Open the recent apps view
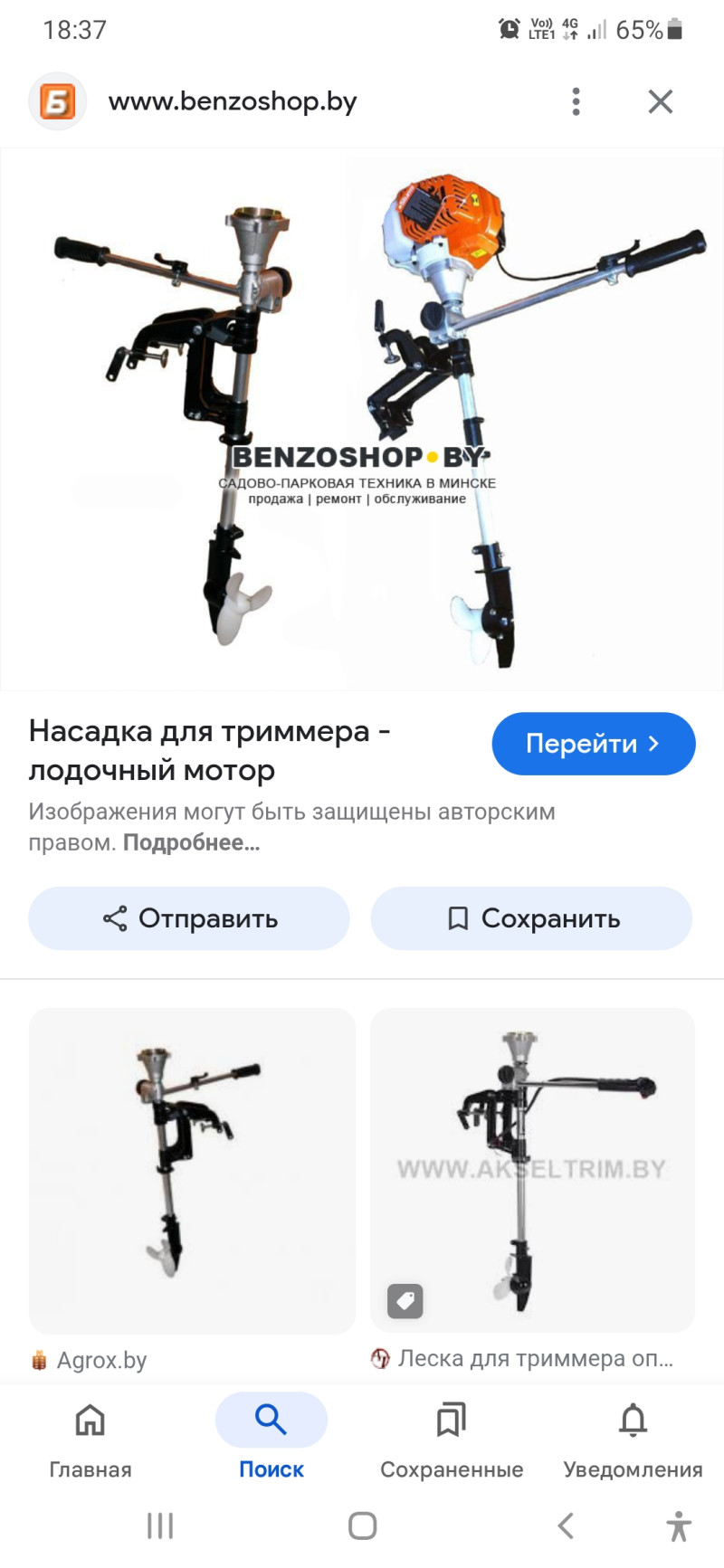 pyautogui.click(x=160, y=1526)
